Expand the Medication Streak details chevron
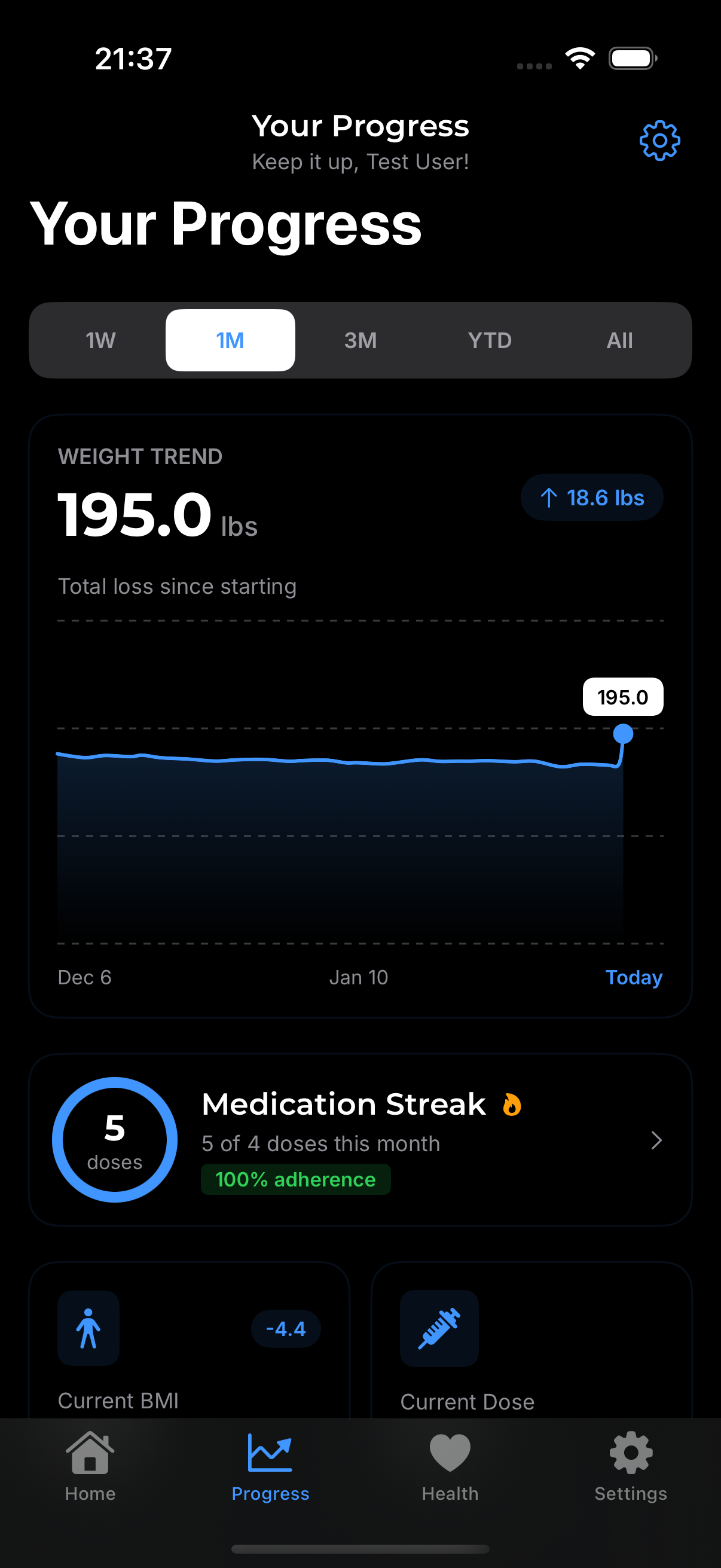Viewport: 721px width, 1568px height. 656,1140
